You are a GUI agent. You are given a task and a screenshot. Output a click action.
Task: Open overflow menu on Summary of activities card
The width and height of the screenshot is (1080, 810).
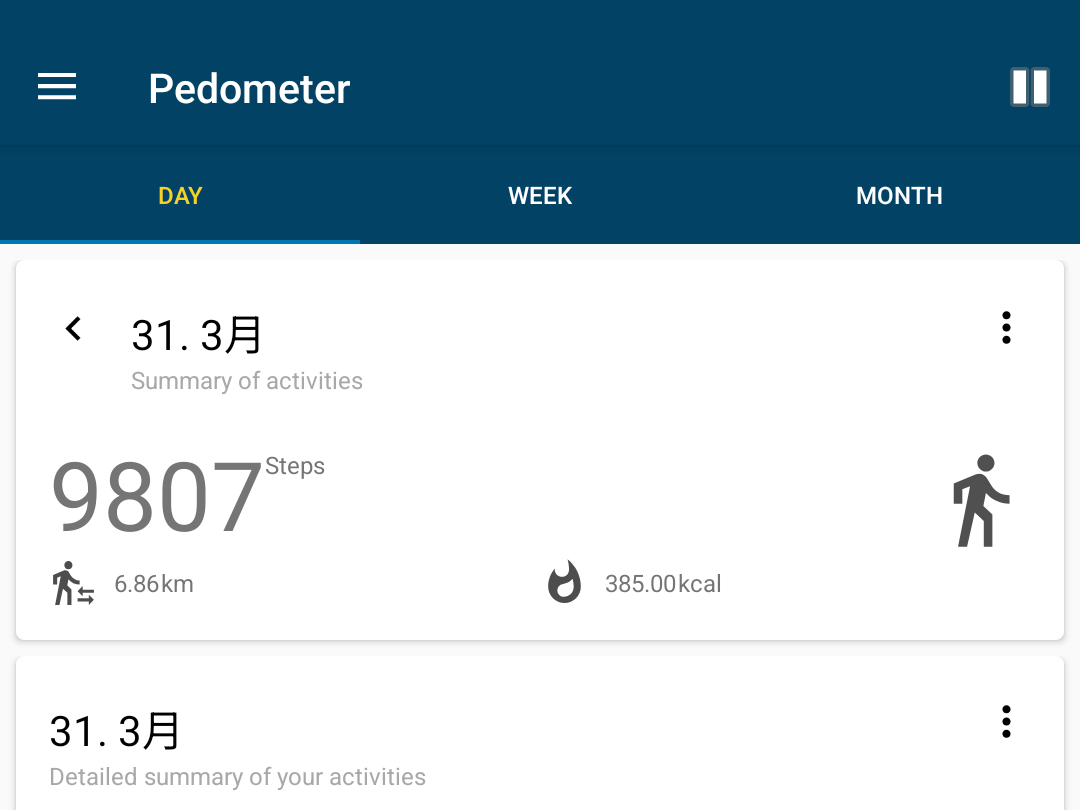click(x=1006, y=328)
